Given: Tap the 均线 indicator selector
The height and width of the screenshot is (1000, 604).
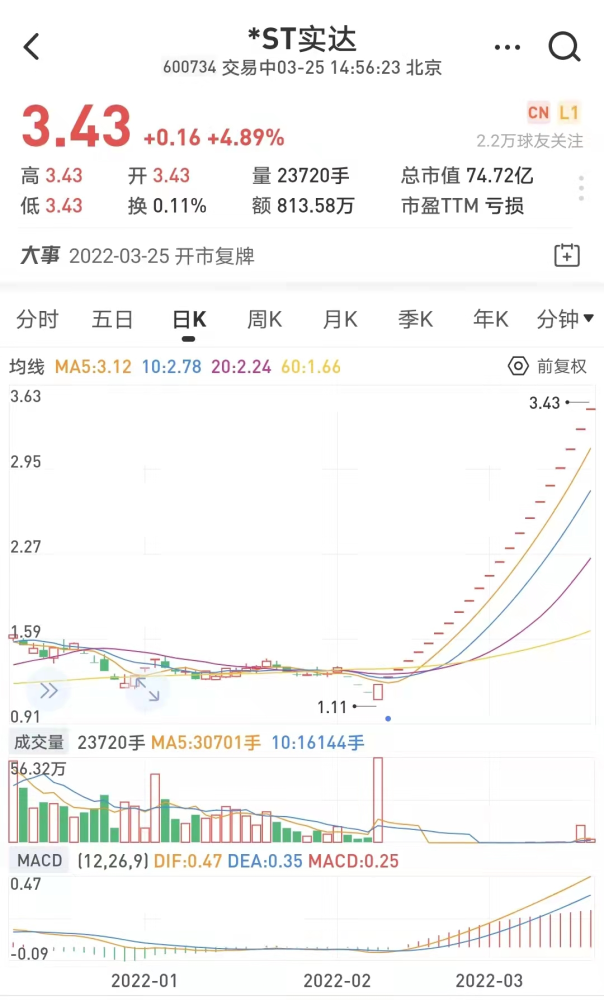Looking at the screenshot, I should [x=27, y=367].
